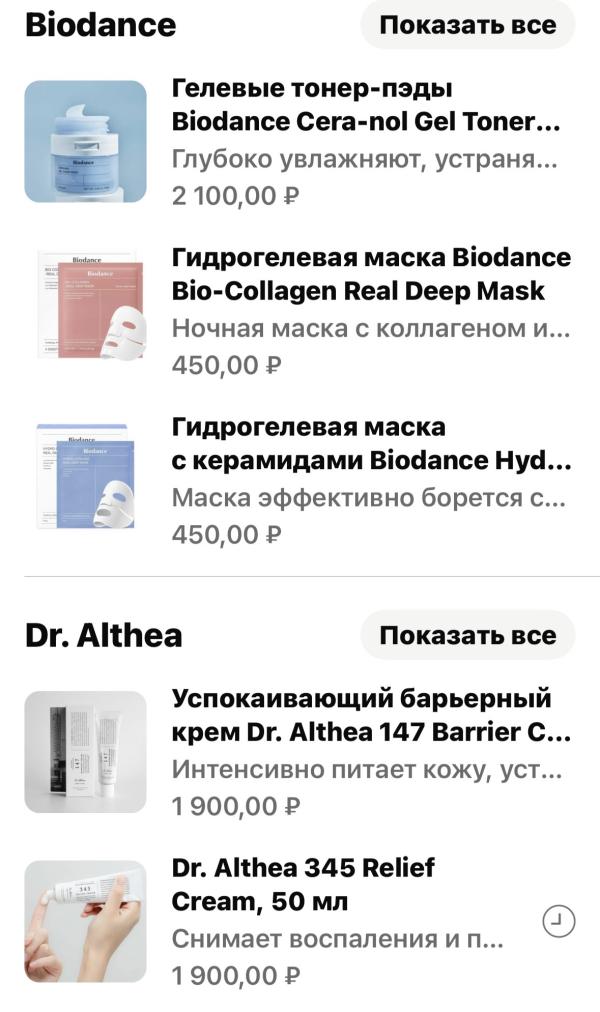Tap the clock icon beside 345 Relief Cream
The height and width of the screenshot is (1012, 600).
pos(558,921)
